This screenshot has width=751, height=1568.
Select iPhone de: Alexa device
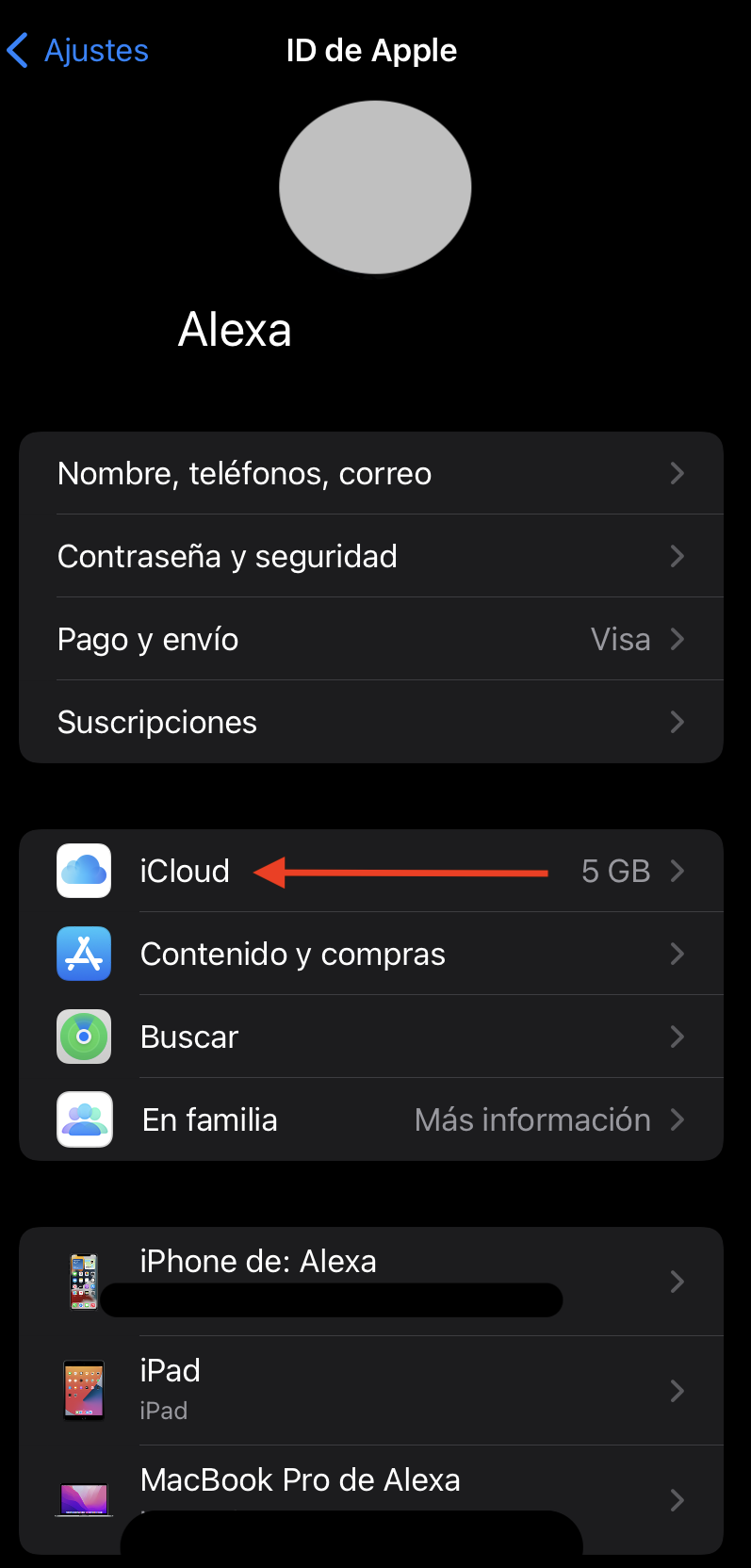(x=371, y=1282)
